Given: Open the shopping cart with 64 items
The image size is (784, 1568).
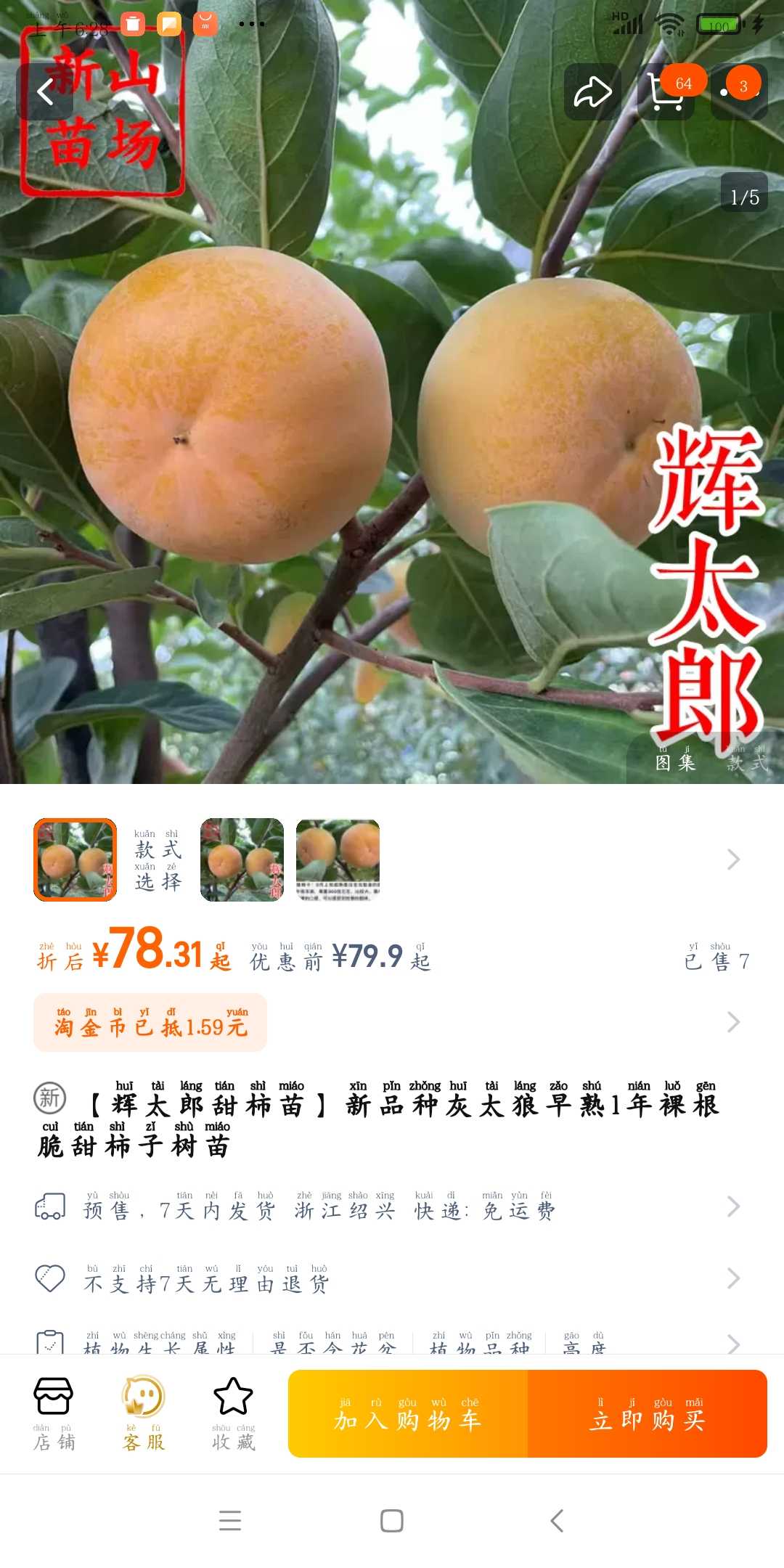Looking at the screenshot, I should coord(666,91).
